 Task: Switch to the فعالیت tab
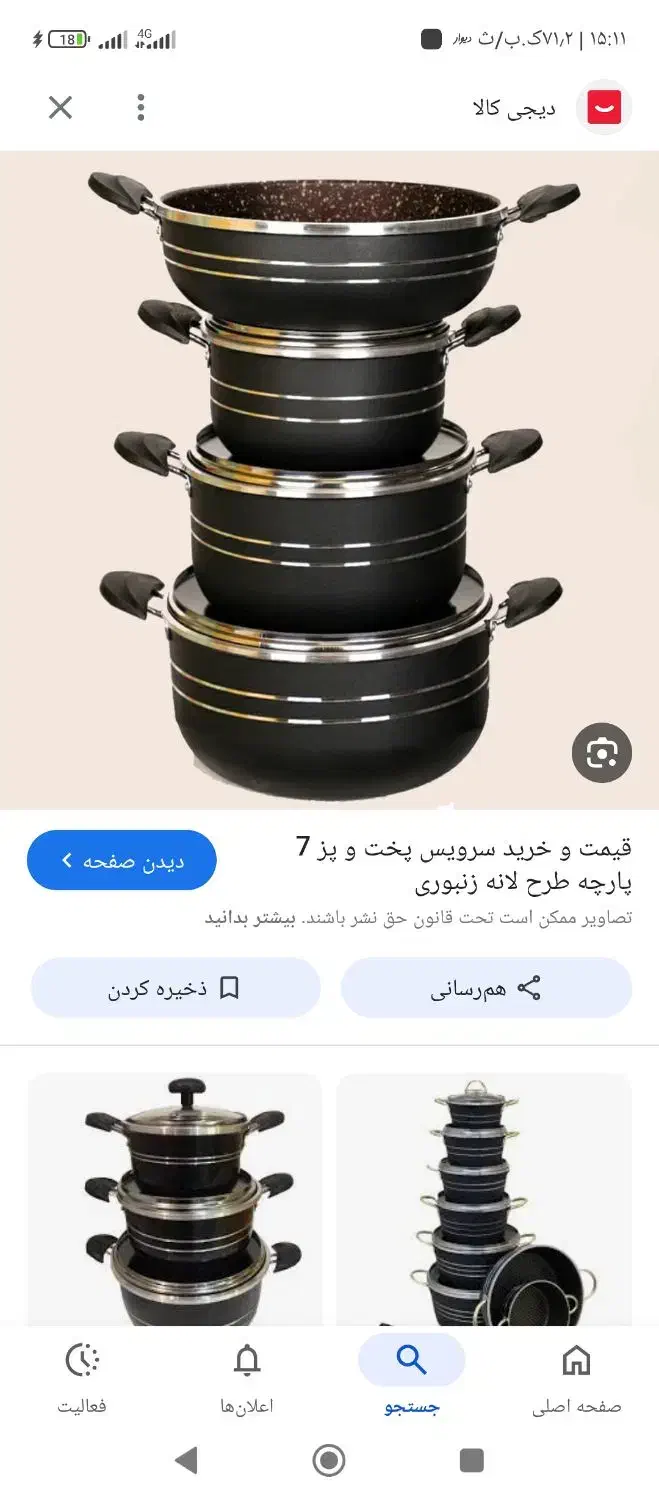82,1377
